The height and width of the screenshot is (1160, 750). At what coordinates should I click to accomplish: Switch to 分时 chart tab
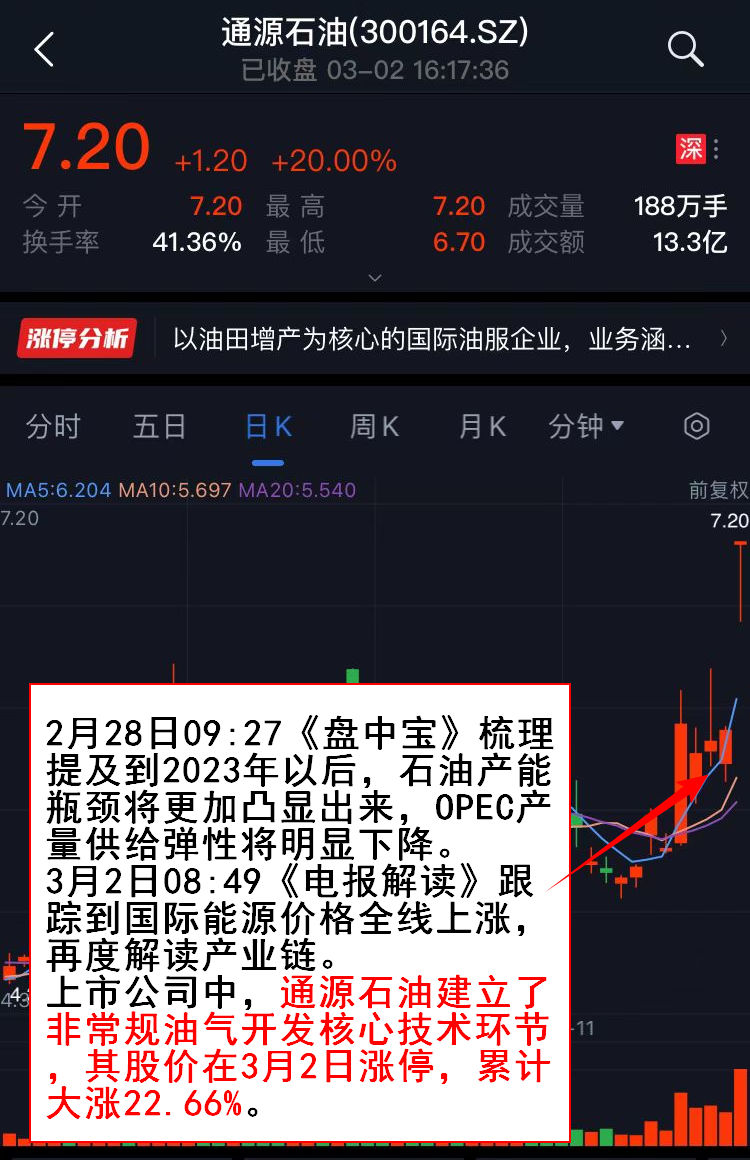pos(53,427)
